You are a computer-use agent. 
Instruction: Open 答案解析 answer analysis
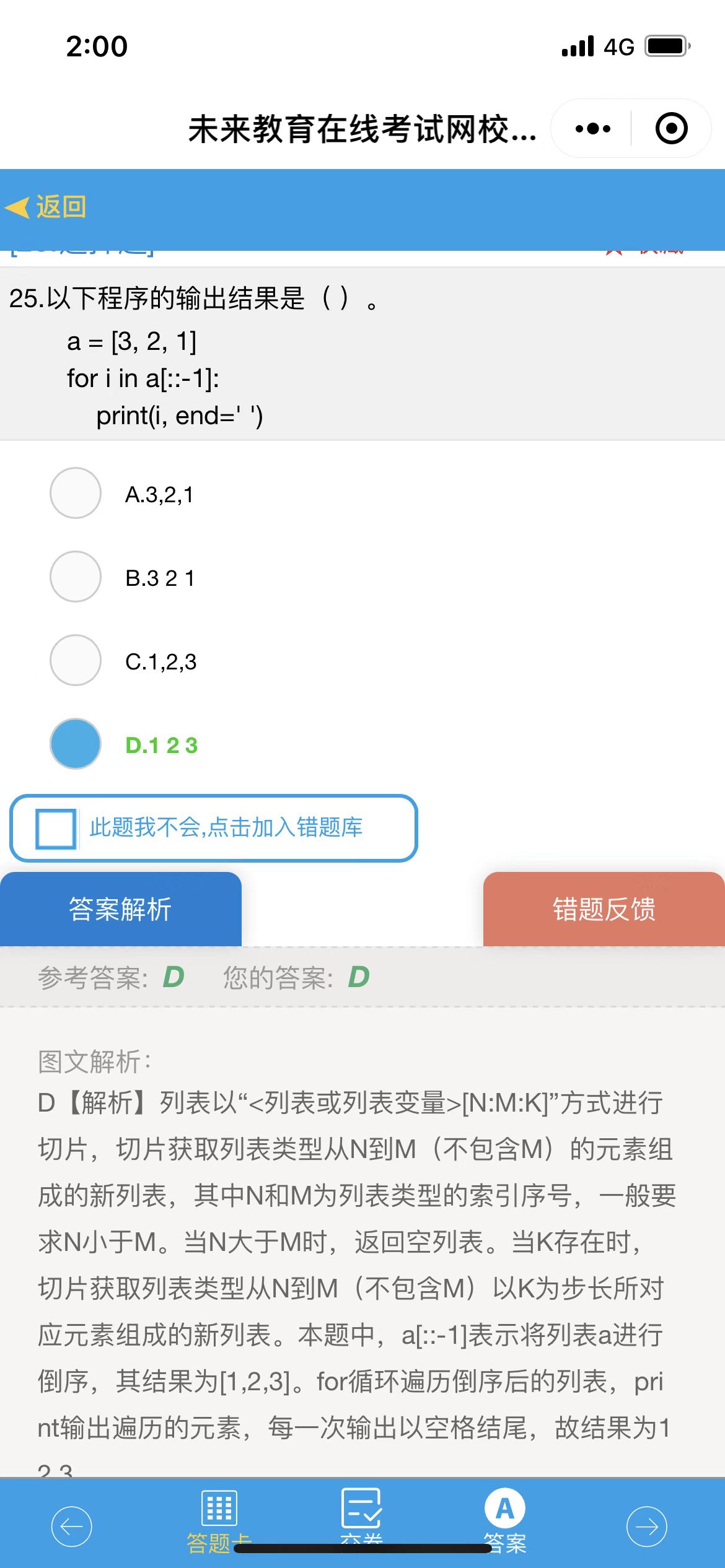coord(120,908)
